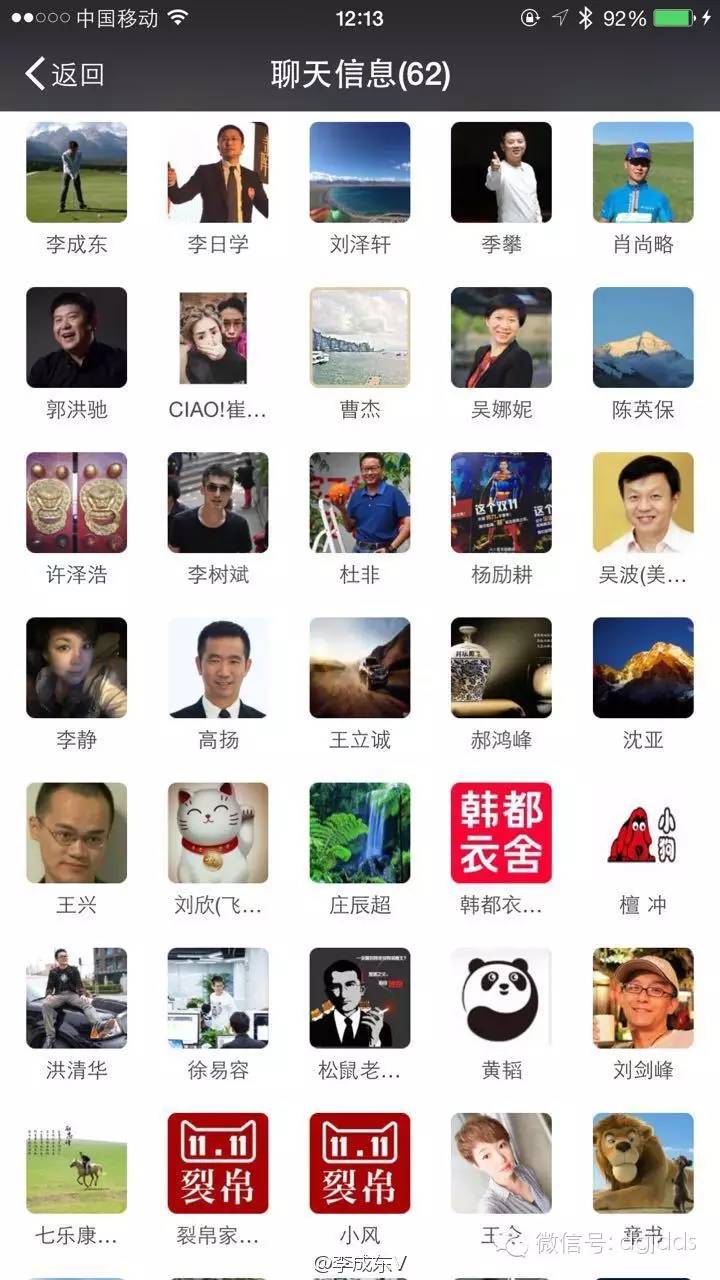Viewport: 720px width, 1280px height.
Task: Open 王兴's profile
Action: (x=76, y=832)
